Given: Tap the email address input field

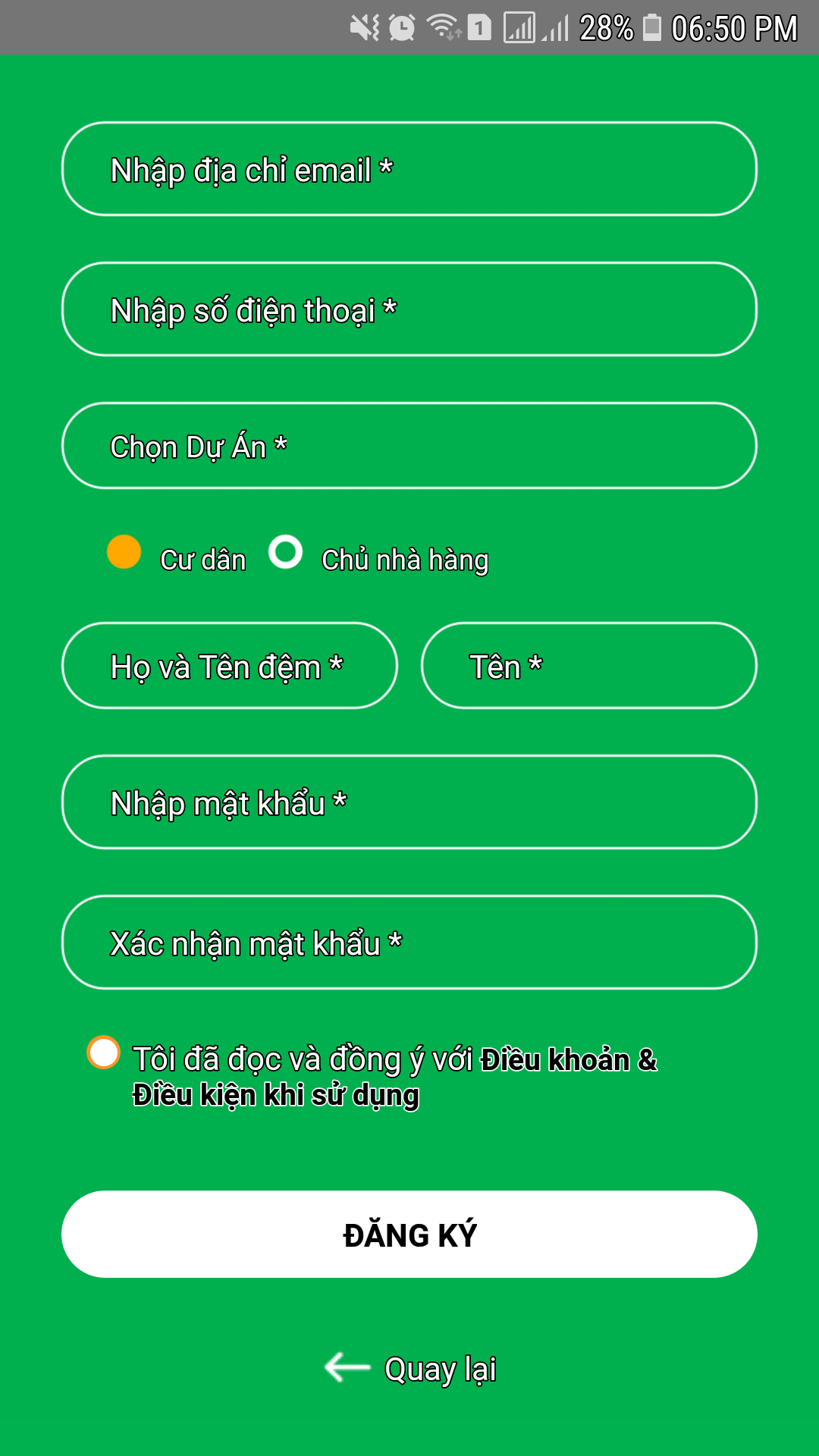Looking at the screenshot, I should point(409,169).
